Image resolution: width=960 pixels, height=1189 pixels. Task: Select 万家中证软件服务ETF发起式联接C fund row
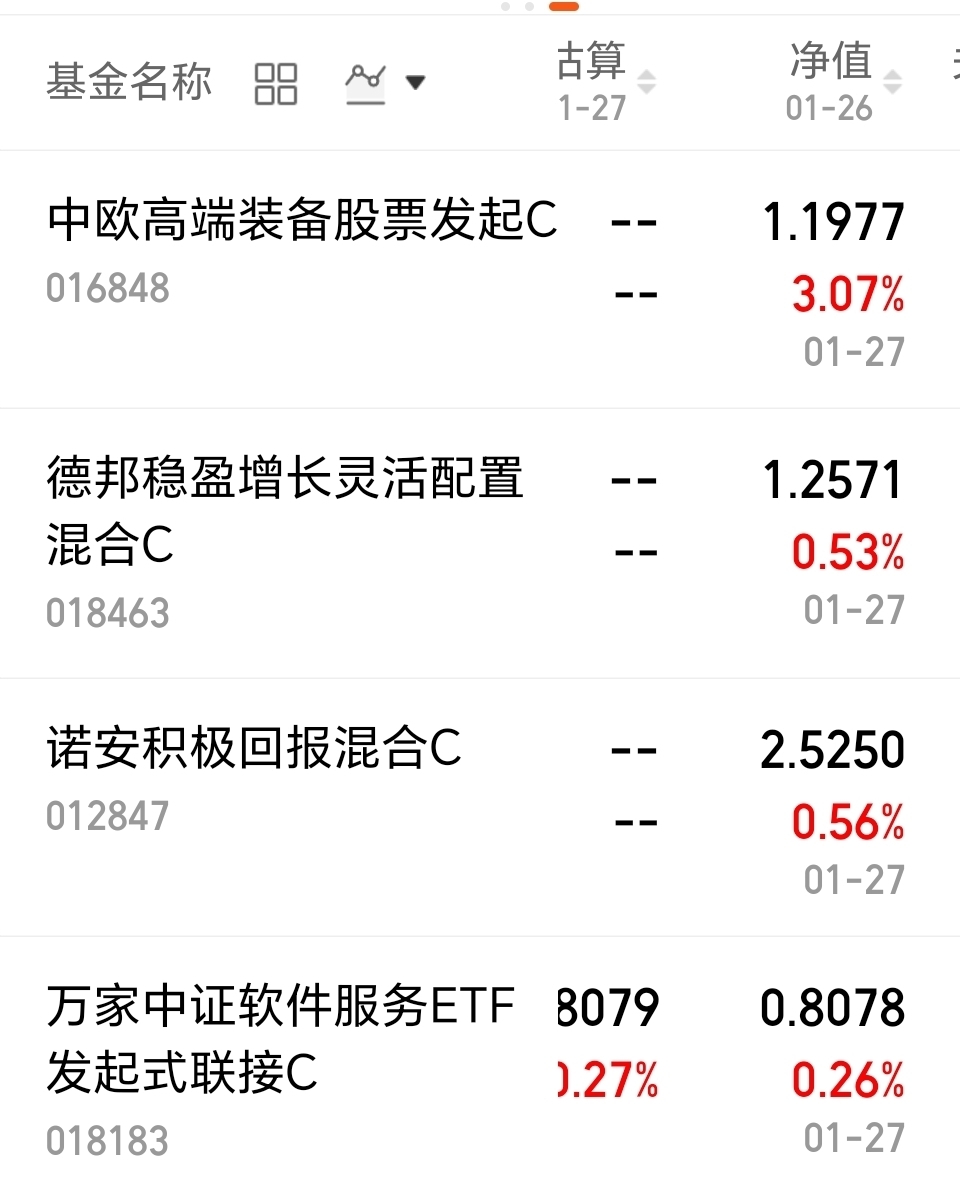coord(281,1040)
